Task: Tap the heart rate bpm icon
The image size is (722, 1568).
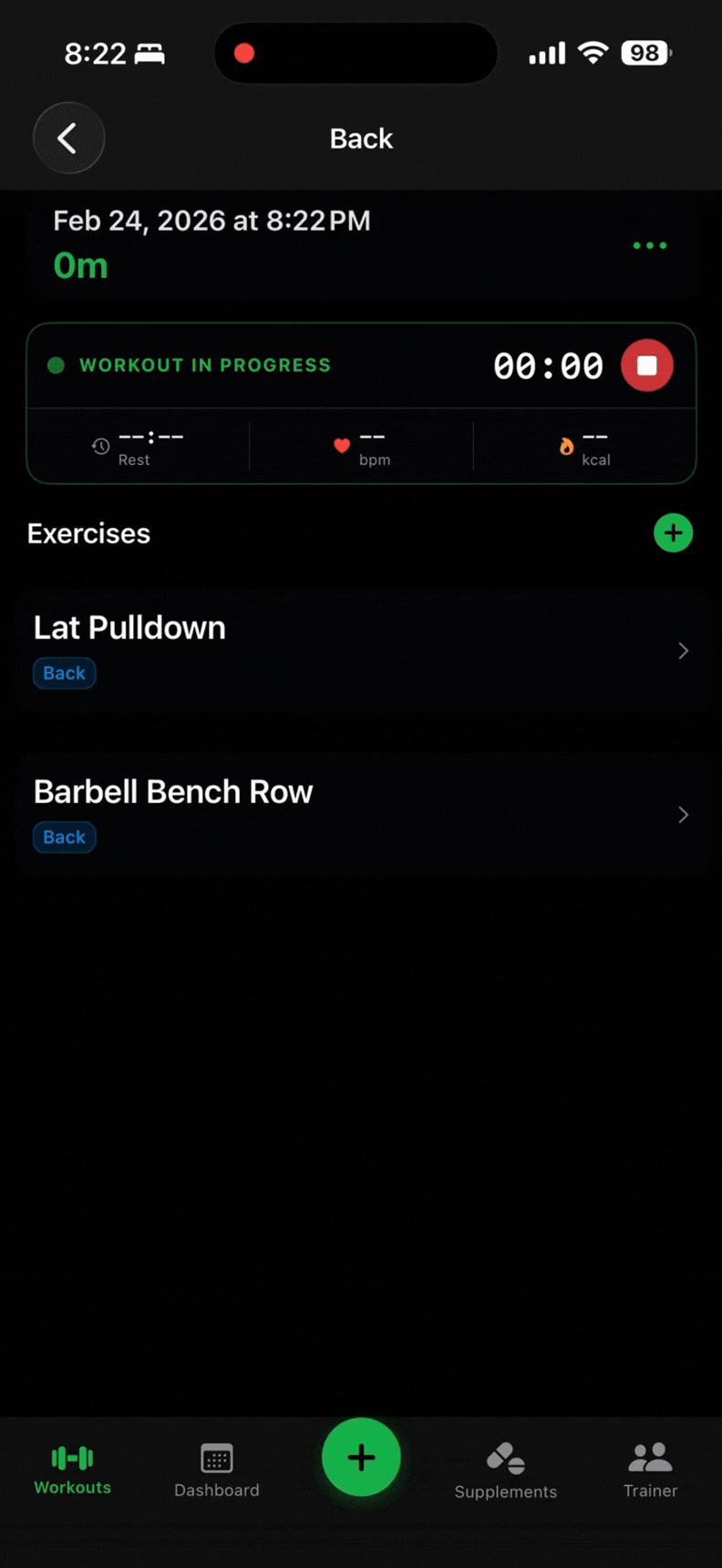Action: pos(341,446)
